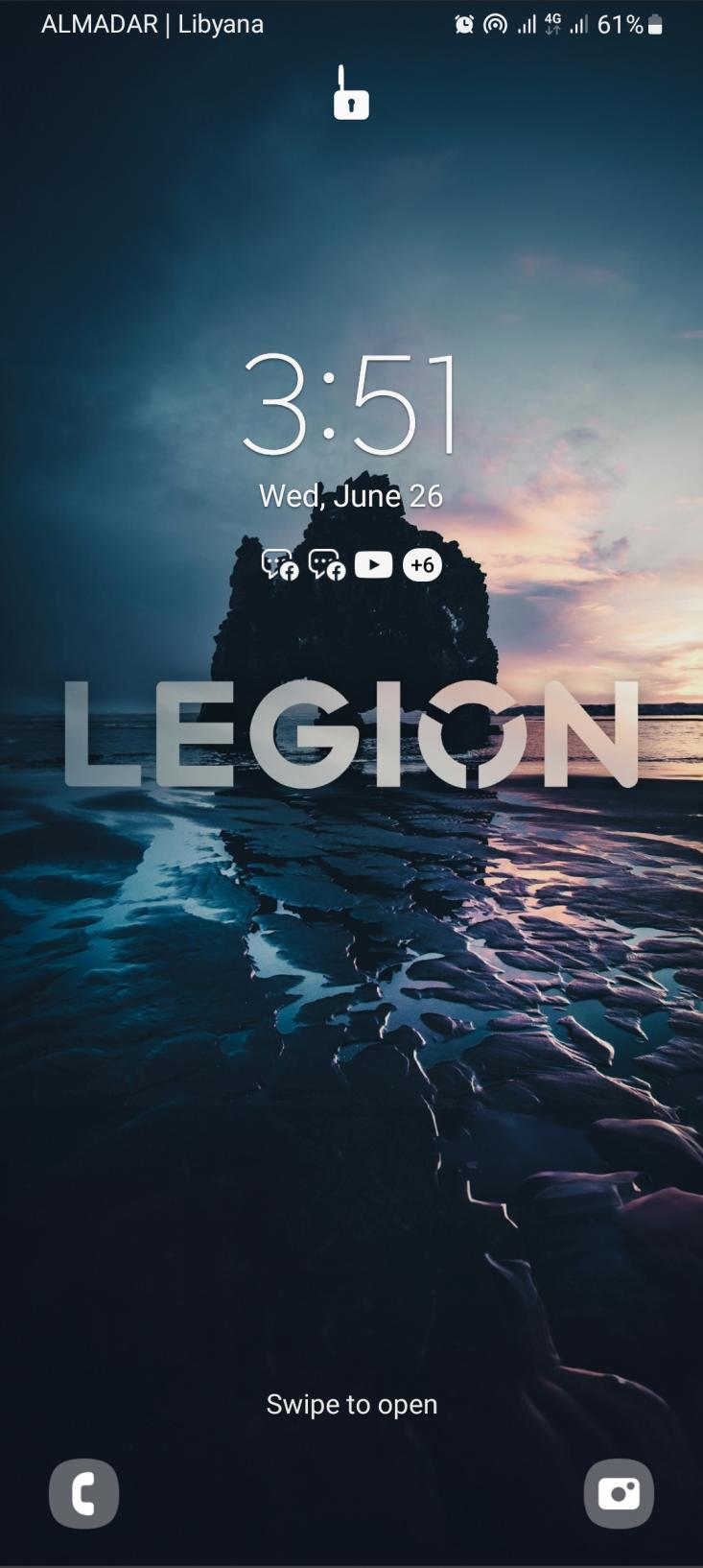Tap the first SIM signal strength bars
This screenshot has width=703, height=1568.
tap(526, 24)
